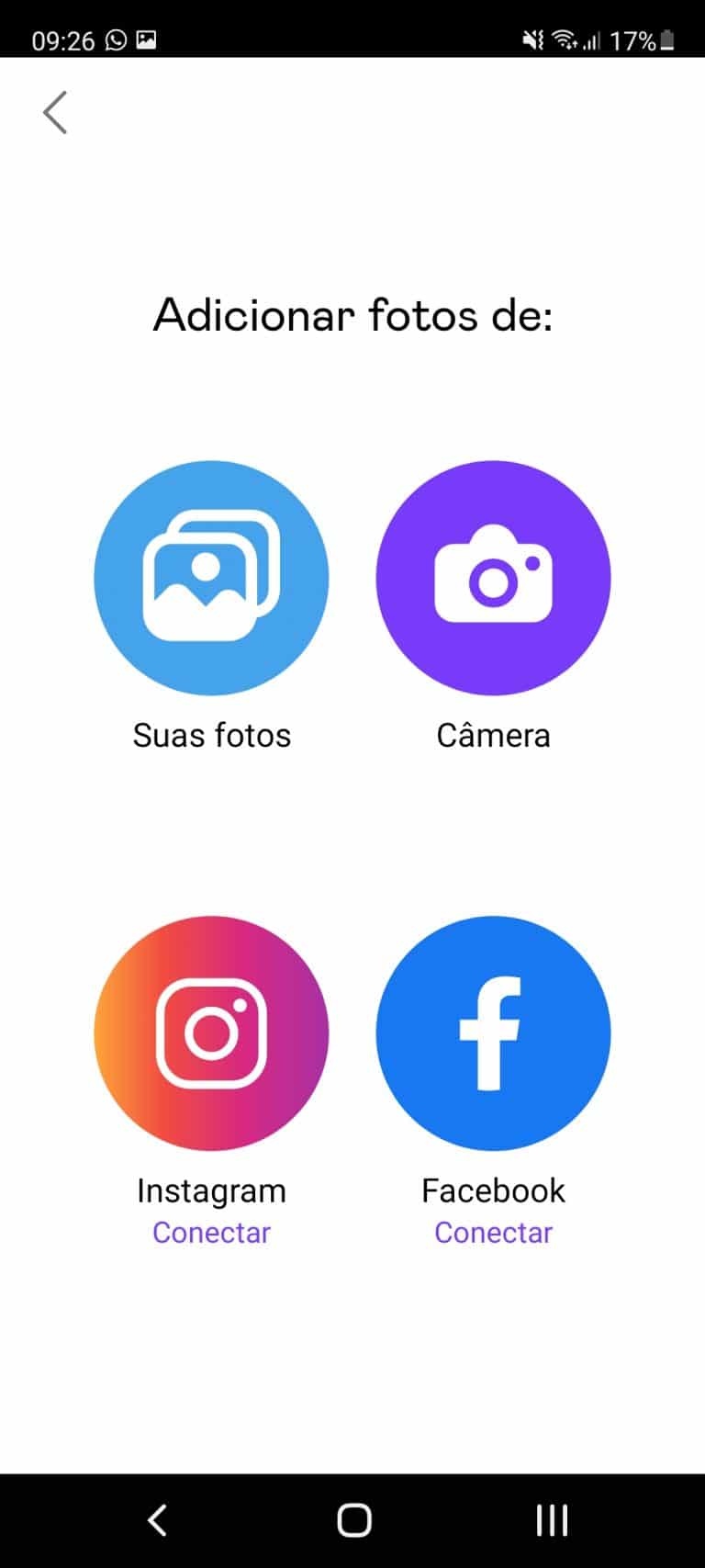Tap the battery indicator icon
Viewport: 705px width, 1568px height.
(667, 39)
